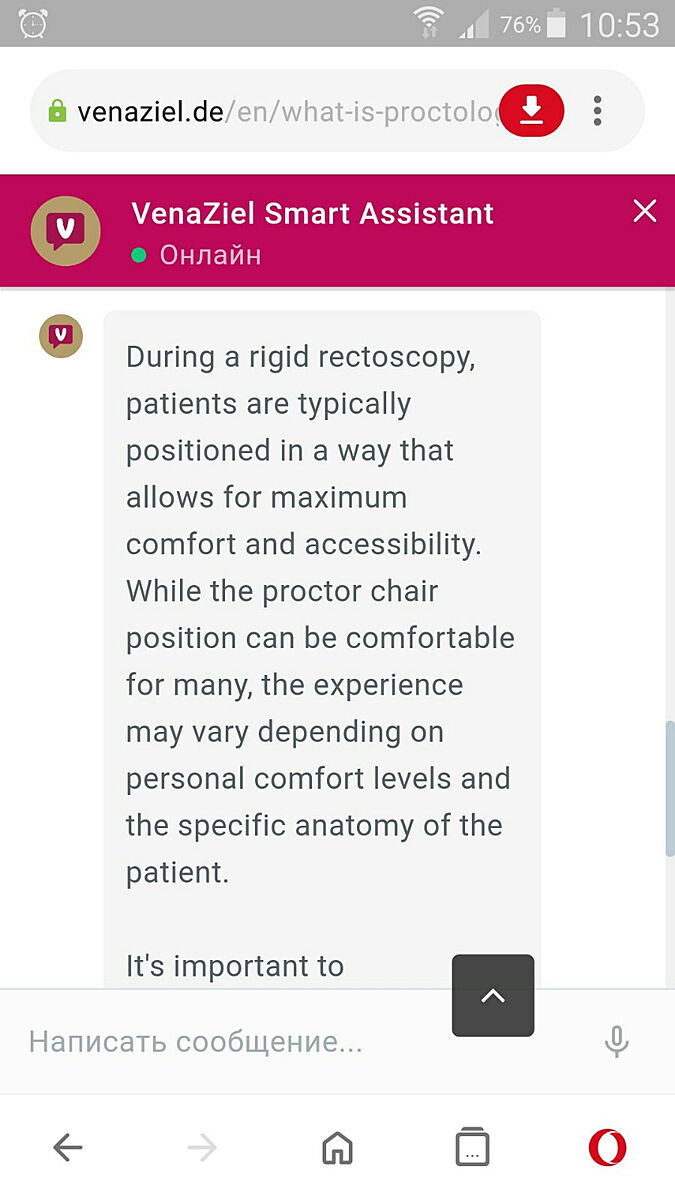675x1200 pixels.
Task: Start voice input with the microphone
Action: pos(617,1042)
